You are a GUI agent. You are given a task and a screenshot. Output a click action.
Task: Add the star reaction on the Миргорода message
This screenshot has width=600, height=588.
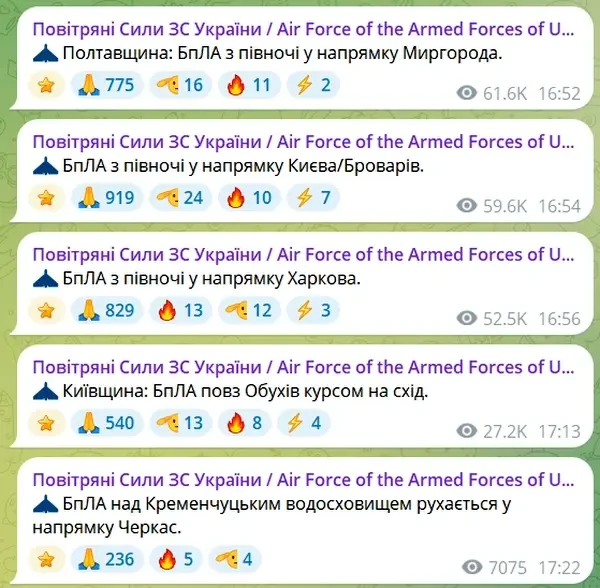46,85
